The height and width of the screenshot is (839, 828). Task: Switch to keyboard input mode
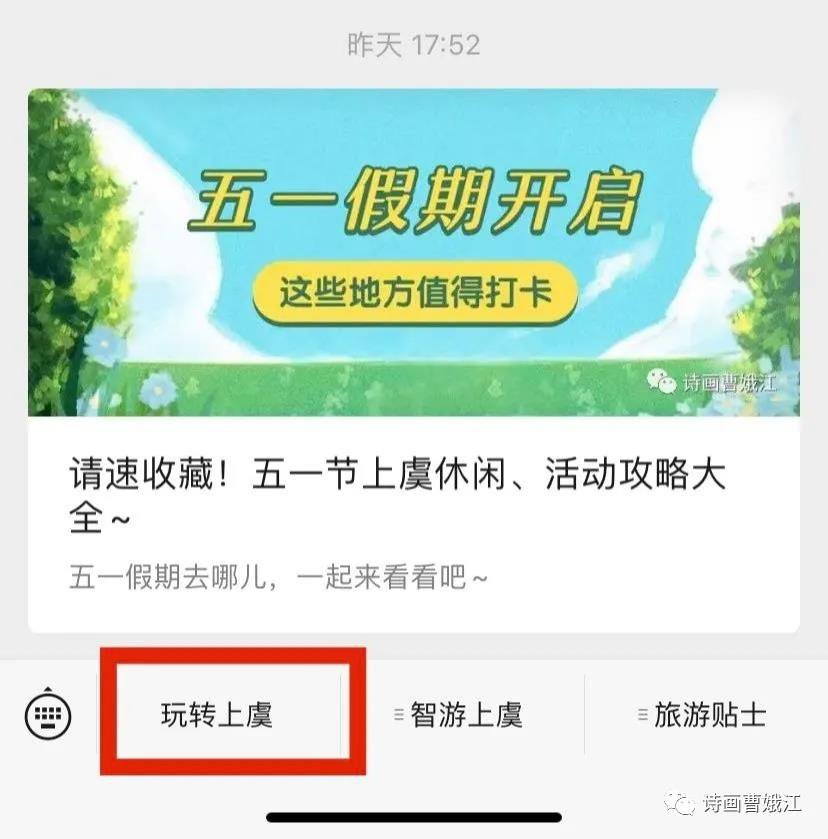tap(47, 715)
